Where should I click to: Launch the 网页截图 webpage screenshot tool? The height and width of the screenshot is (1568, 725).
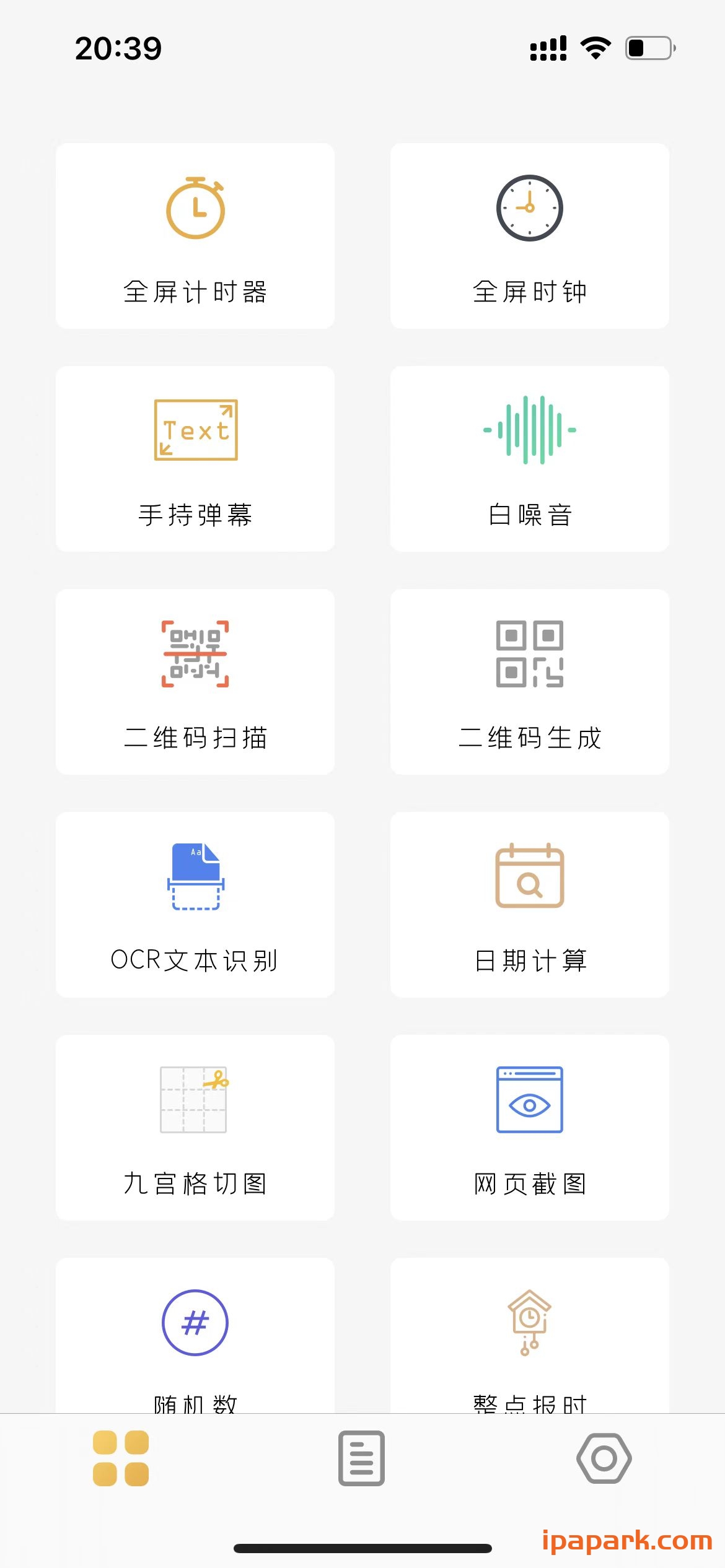[x=530, y=1127]
